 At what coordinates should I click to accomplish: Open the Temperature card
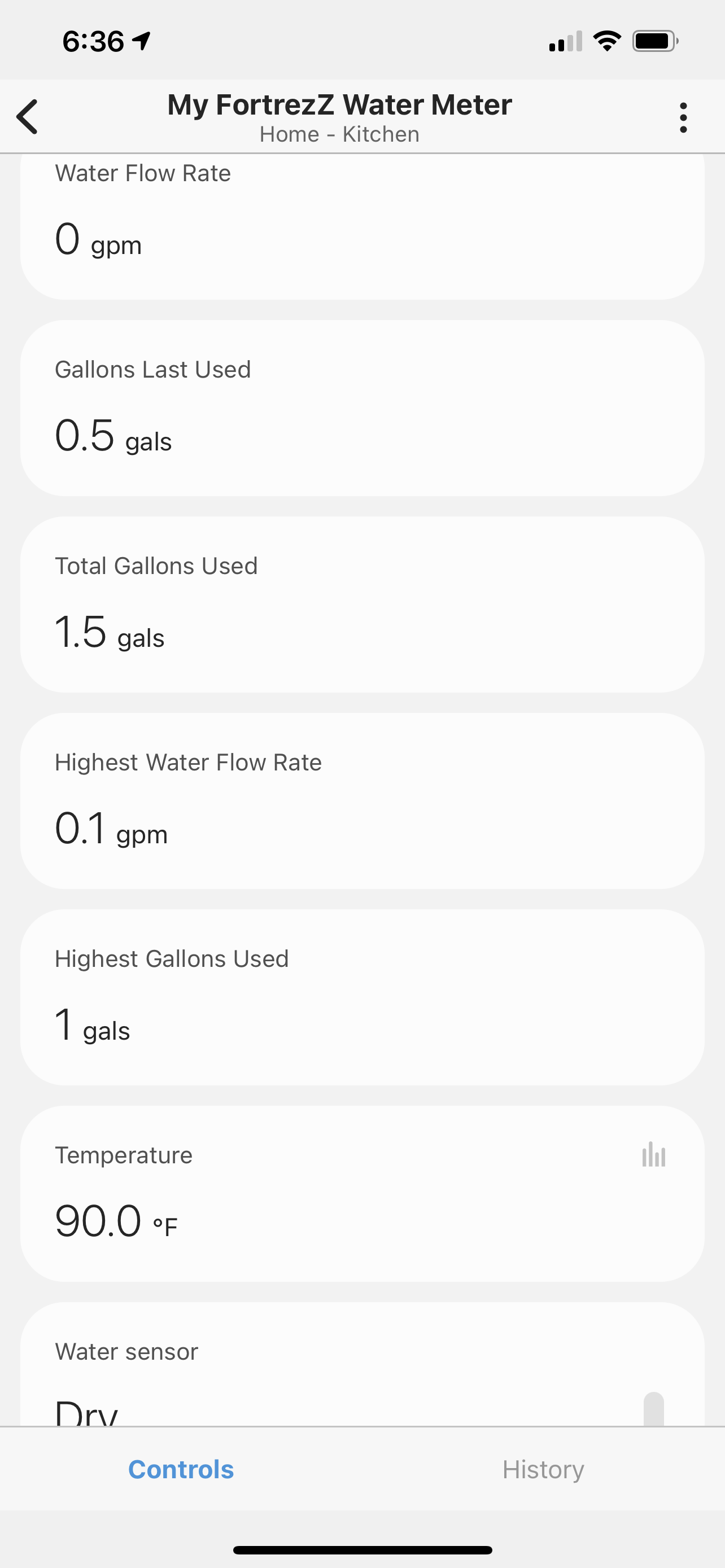pyautogui.click(x=362, y=1193)
